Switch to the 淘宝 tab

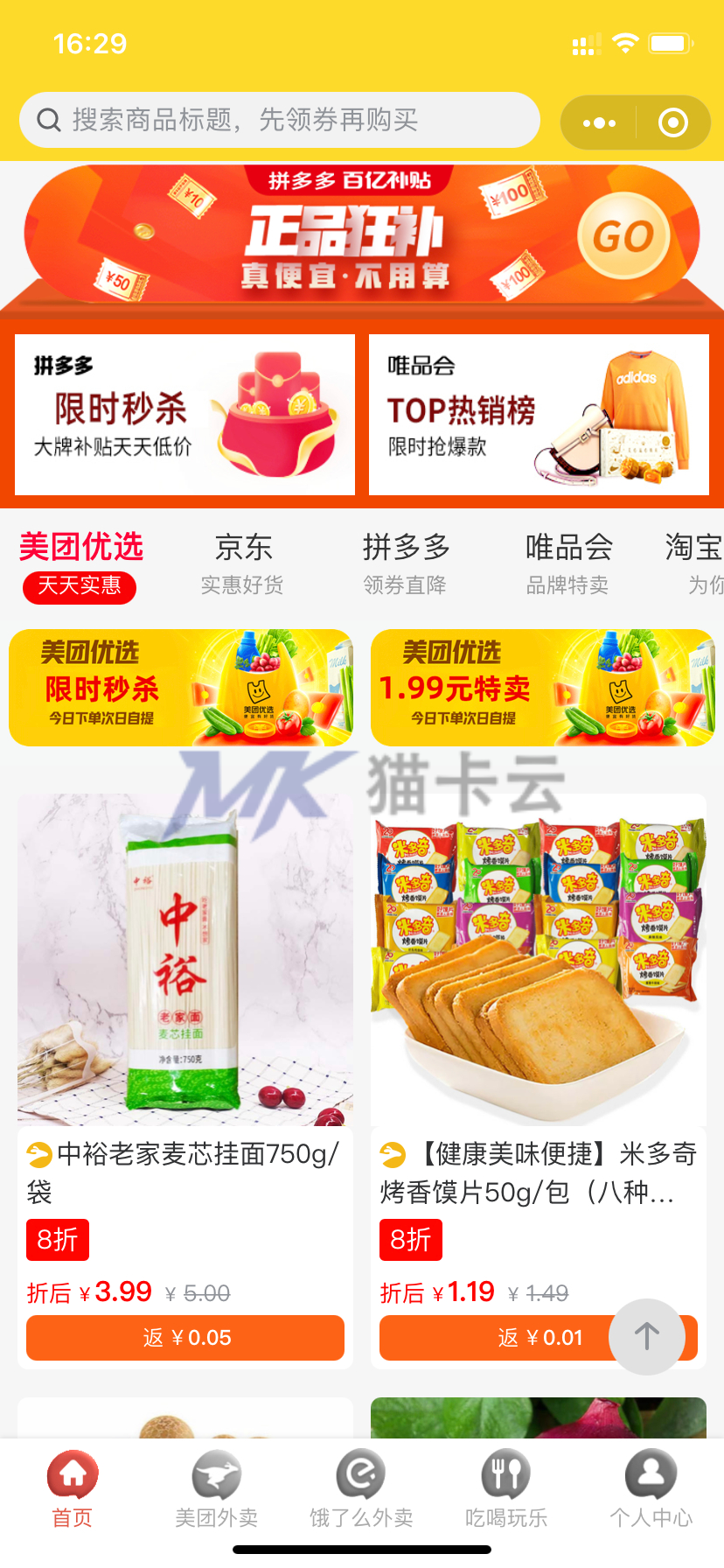694,563
